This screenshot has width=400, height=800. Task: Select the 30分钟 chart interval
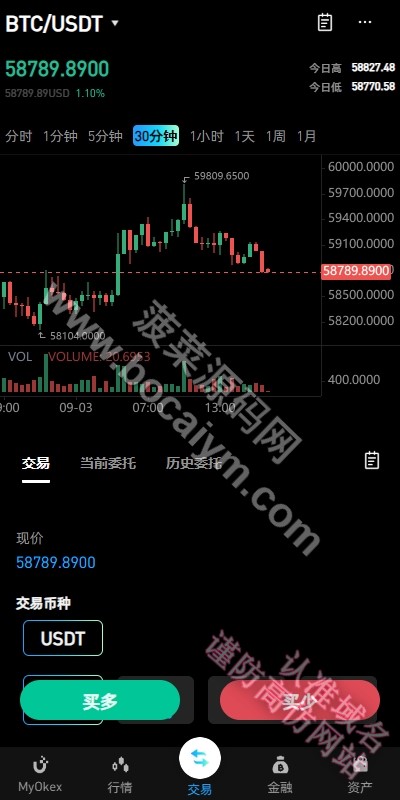coord(156,136)
